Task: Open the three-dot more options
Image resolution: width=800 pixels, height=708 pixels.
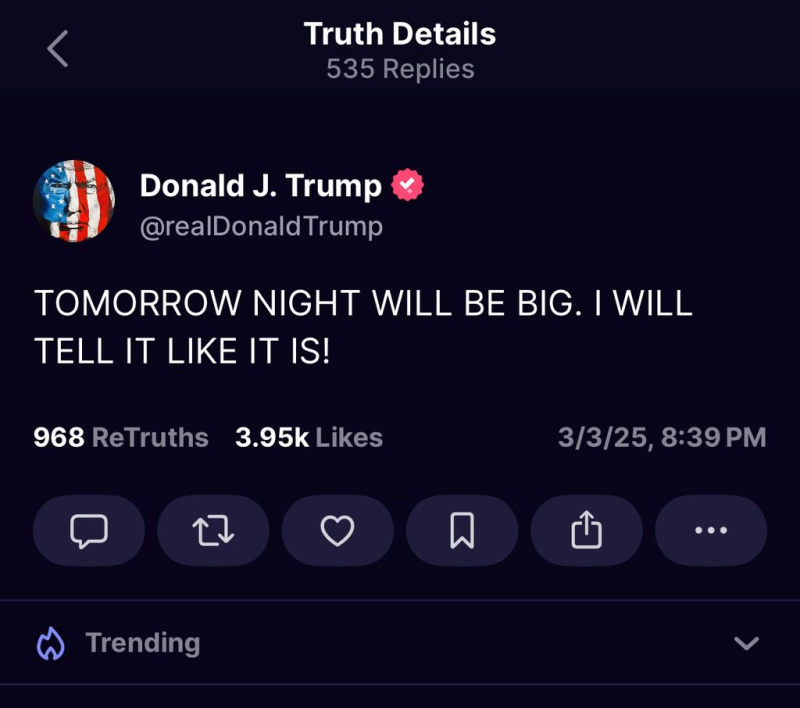Action: click(711, 531)
